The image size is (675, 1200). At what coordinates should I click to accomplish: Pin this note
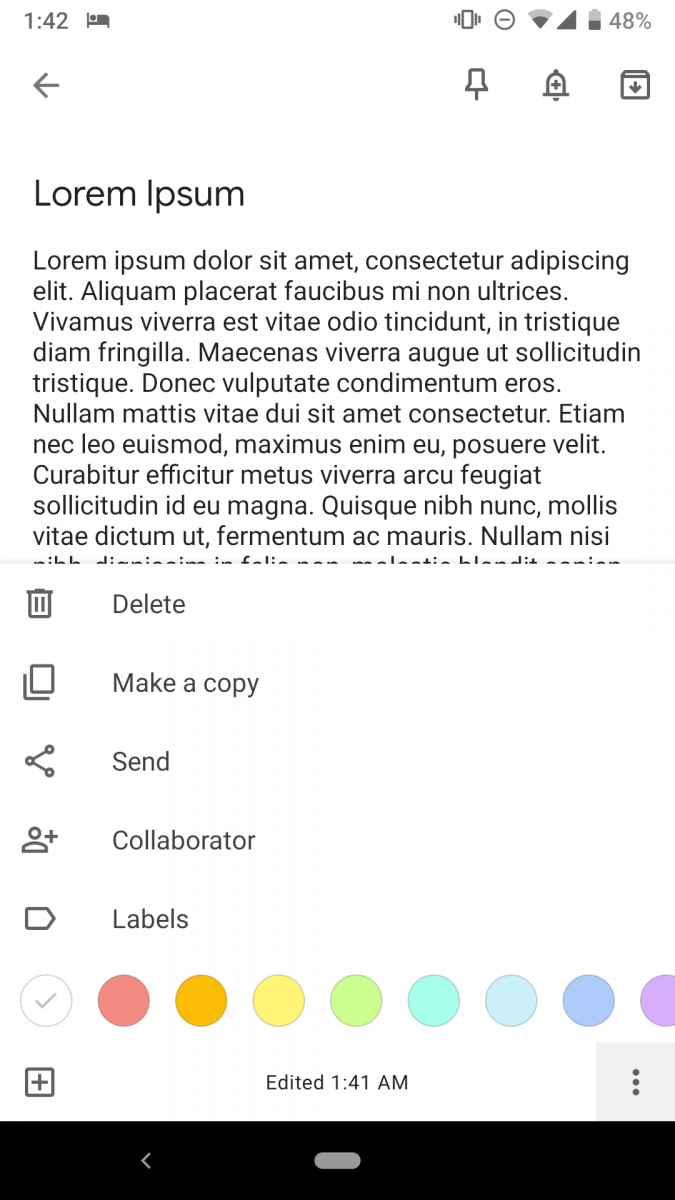(477, 86)
